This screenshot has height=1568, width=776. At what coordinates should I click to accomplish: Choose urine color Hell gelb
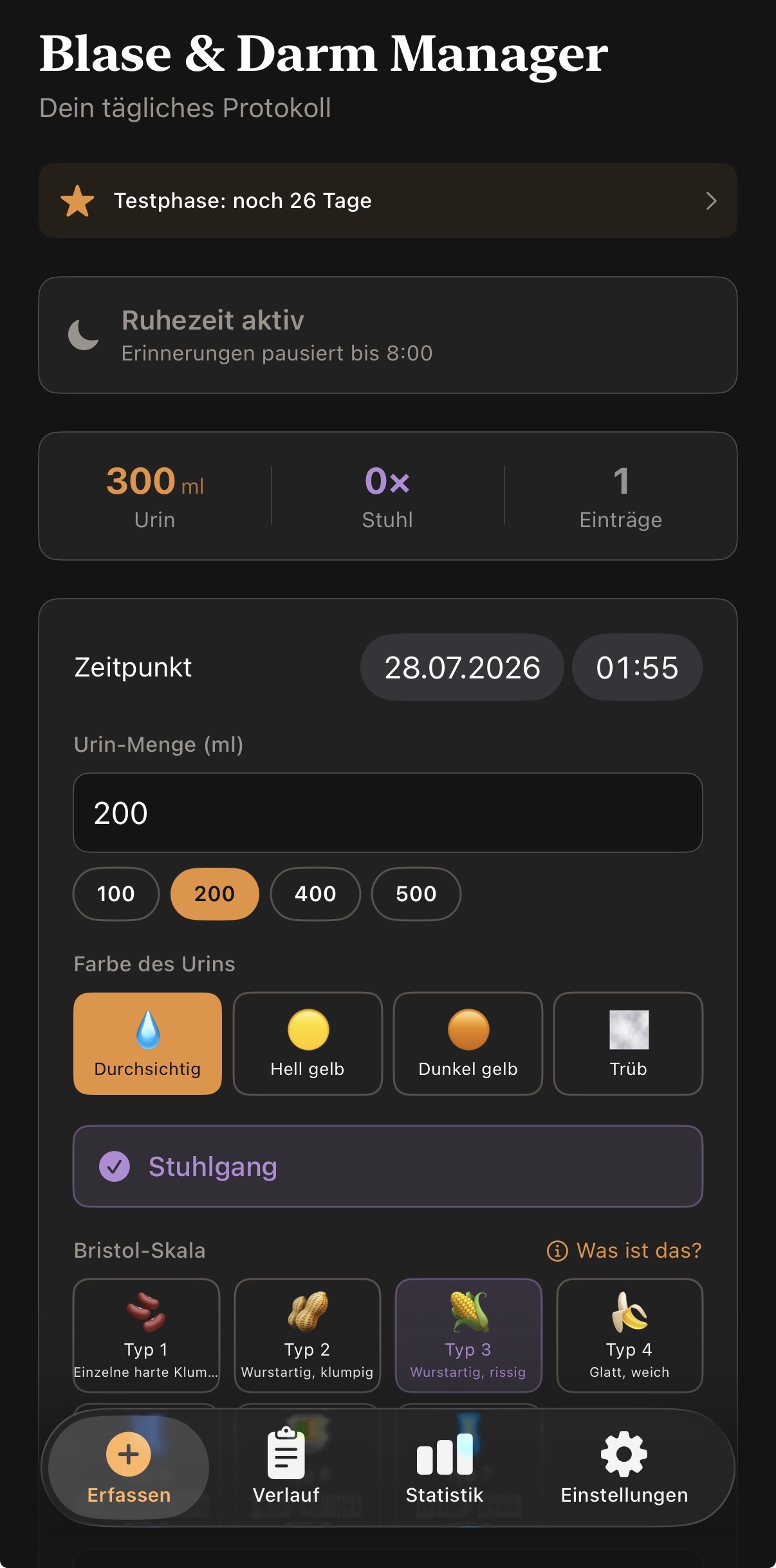pos(308,1043)
